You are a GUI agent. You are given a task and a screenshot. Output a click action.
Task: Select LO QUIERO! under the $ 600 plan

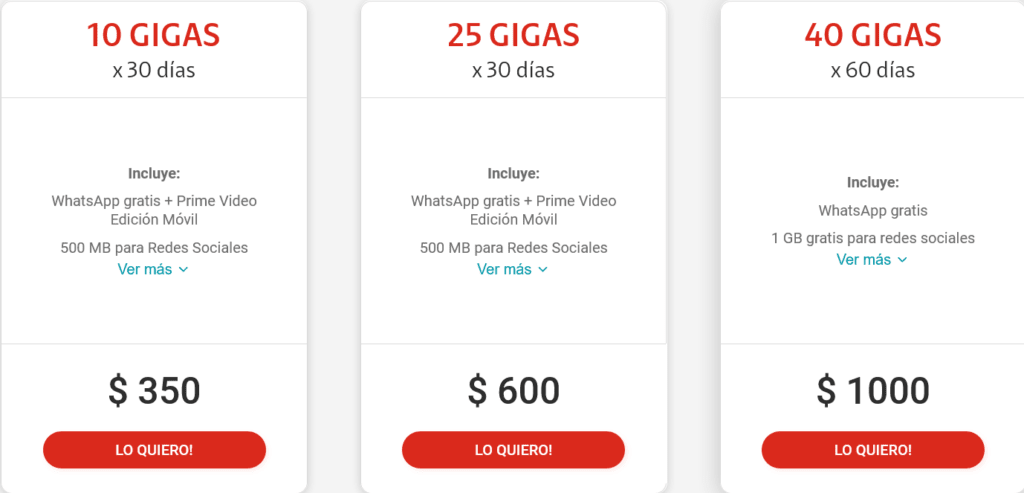[x=513, y=450]
